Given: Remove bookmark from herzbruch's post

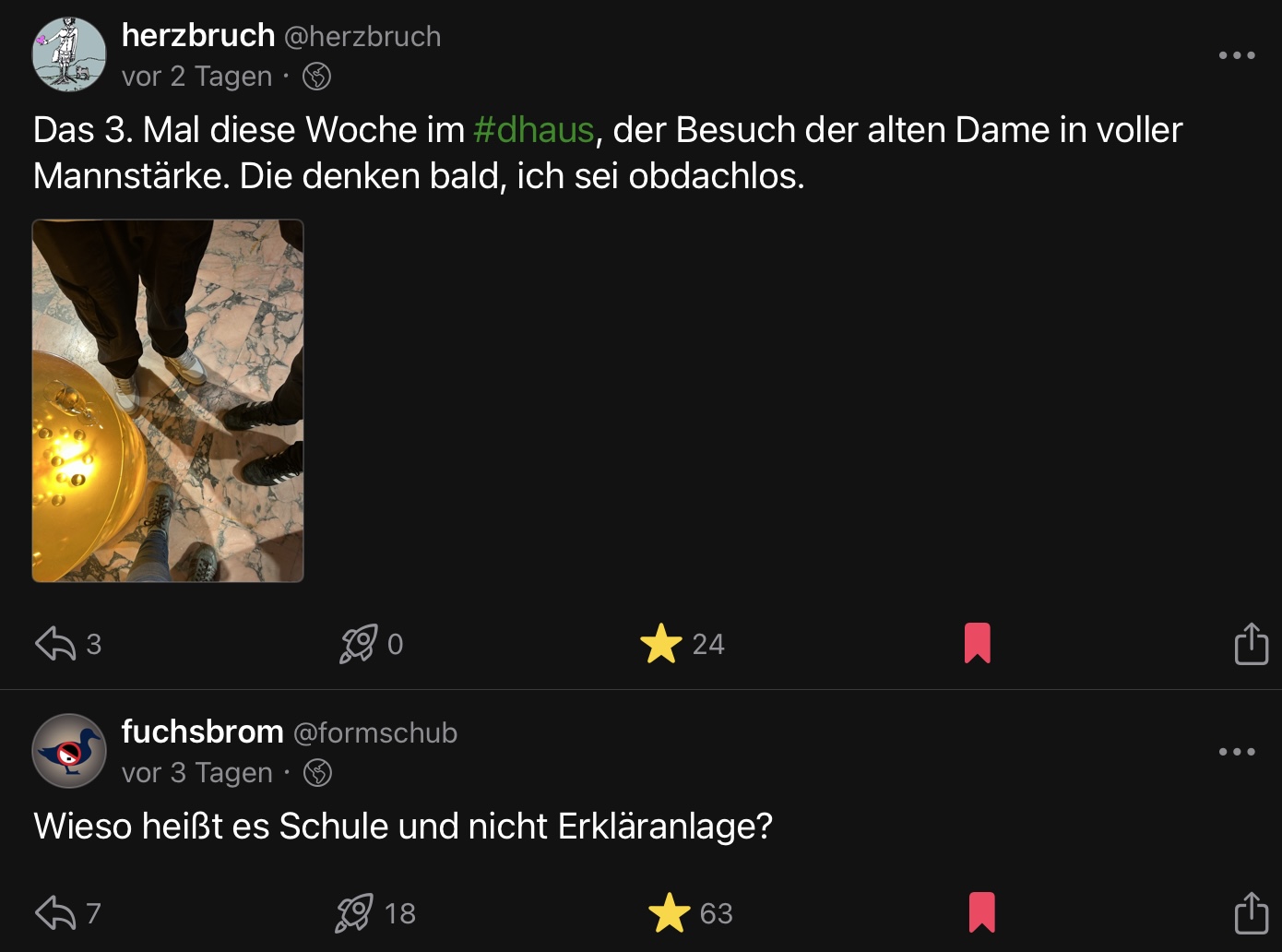Looking at the screenshot, I should tap(977, 643).
